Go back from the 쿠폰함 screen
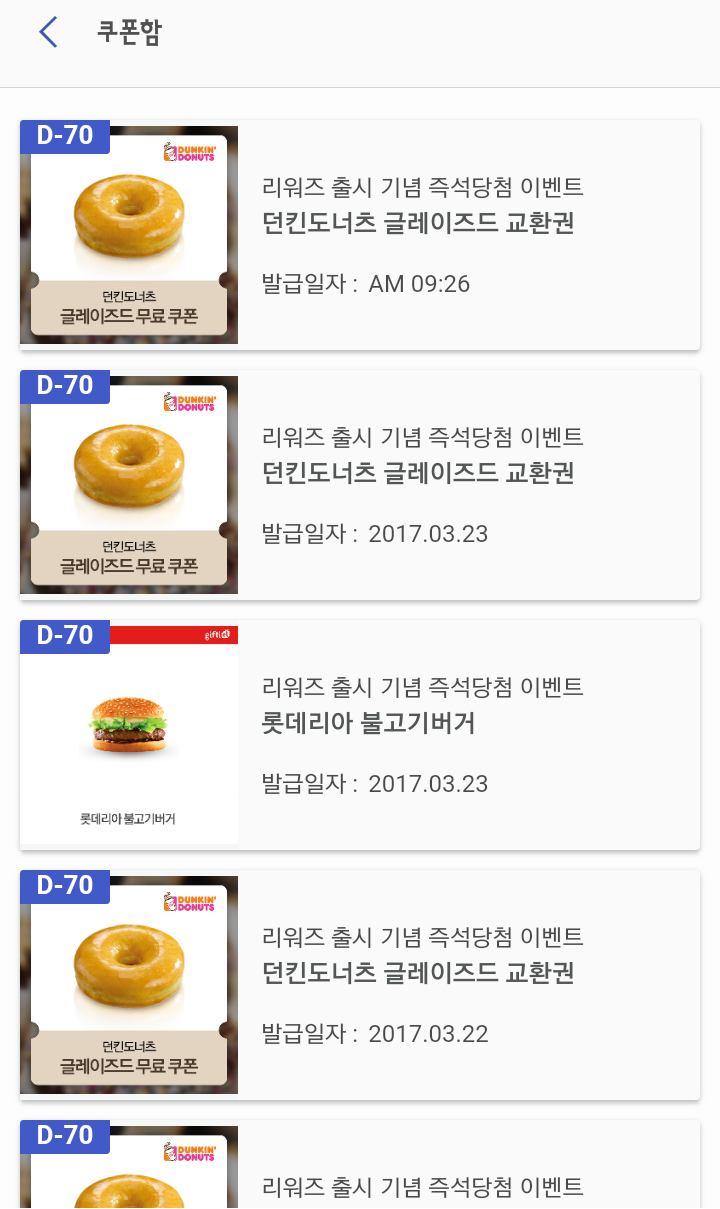The width and height of the screenshot is (720, 1209). point(48,33)
